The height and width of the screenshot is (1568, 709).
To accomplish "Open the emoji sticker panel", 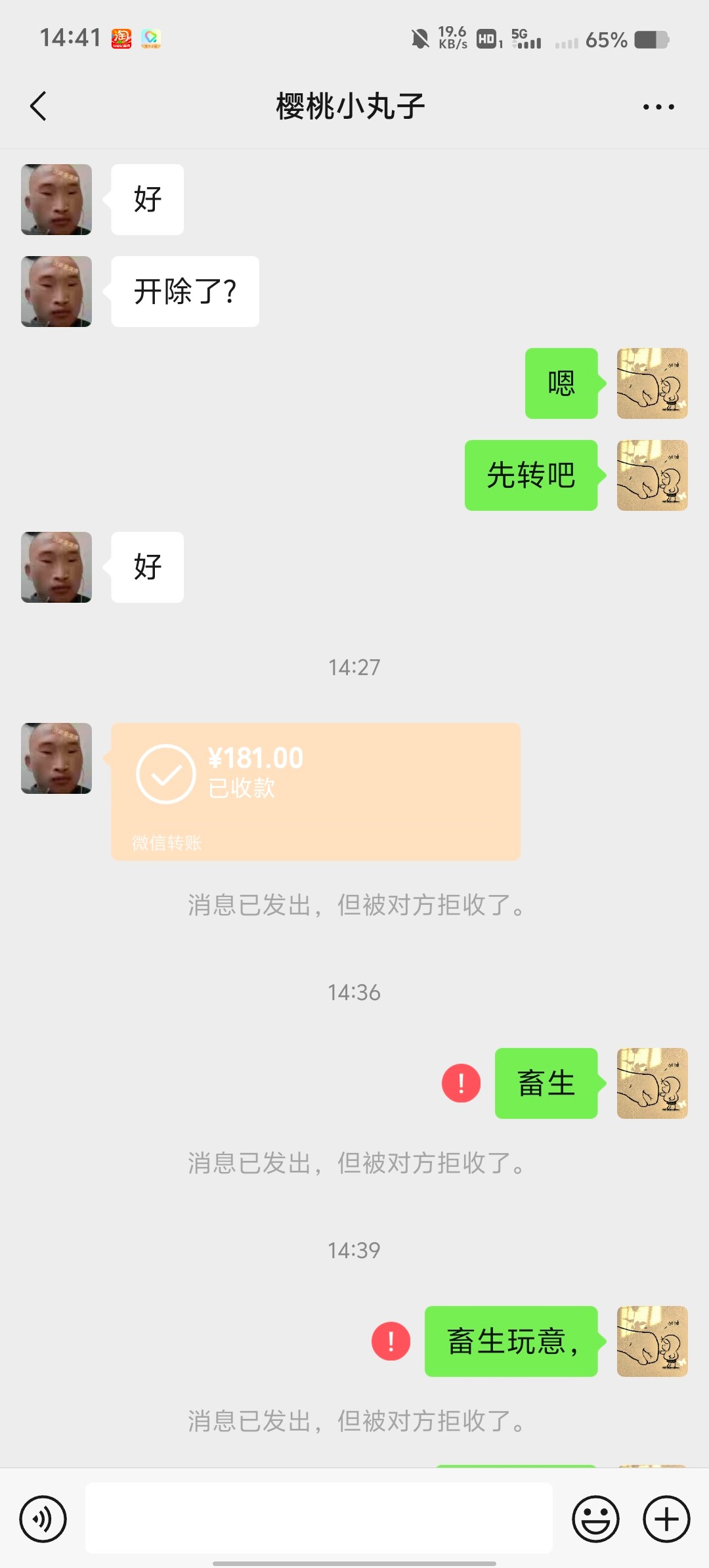I will click(595, 1519).
